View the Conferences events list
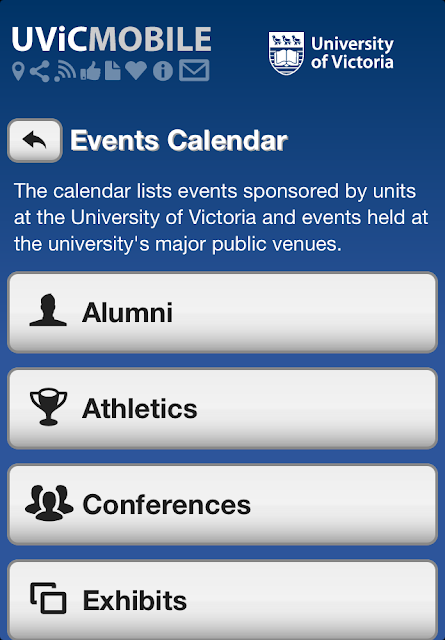This screenshot has height=640, width=445. [222, 504]
